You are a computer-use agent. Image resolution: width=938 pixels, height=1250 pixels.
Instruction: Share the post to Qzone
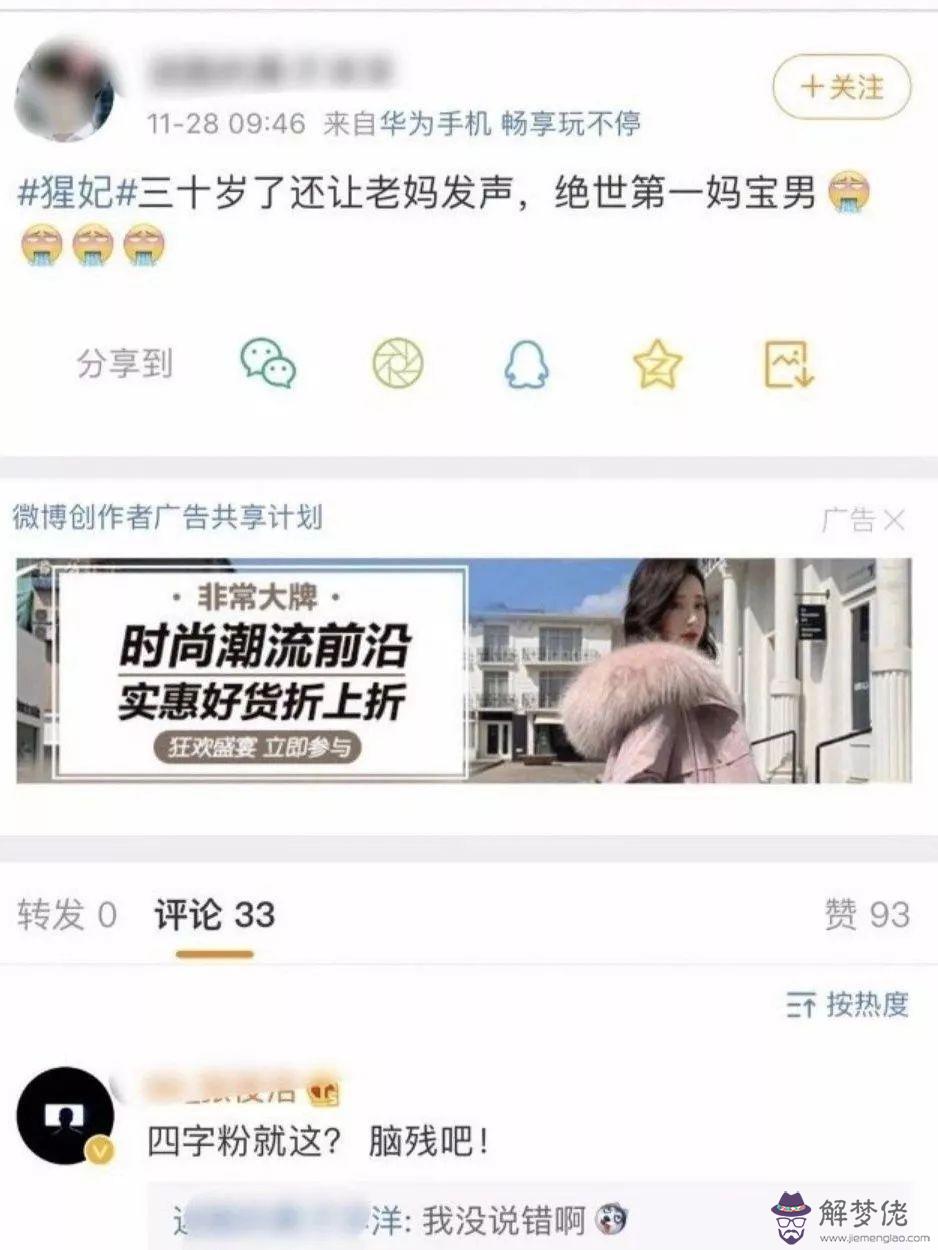(657, 364)
